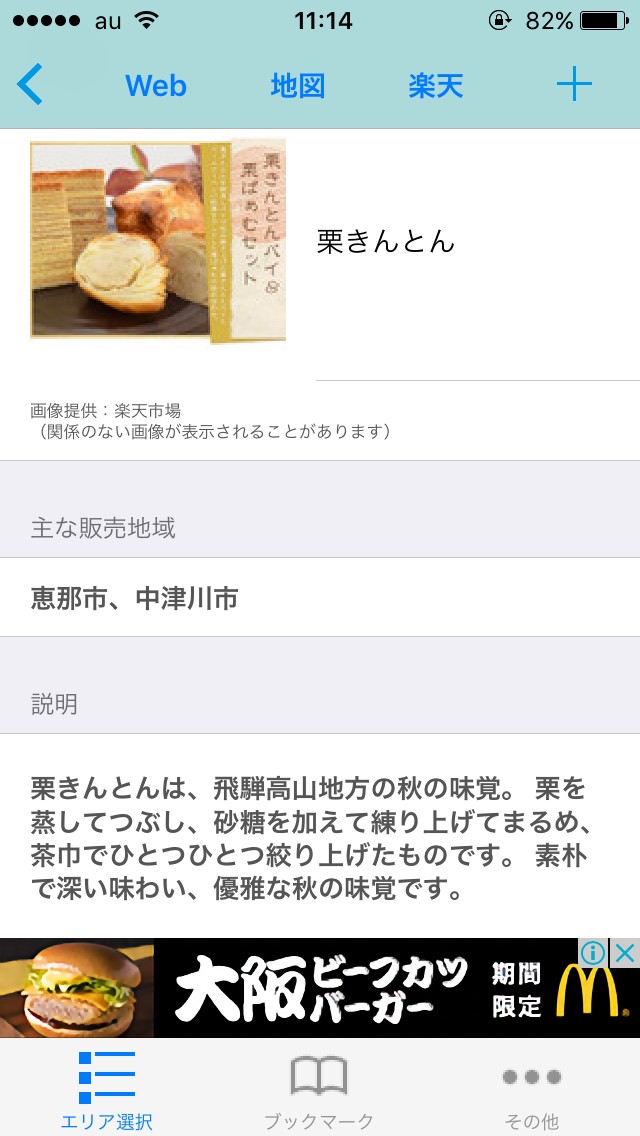Viewport: 640px width, 1136px height.
Task: Open the その他 tab
Action: [x=531, y=1090]
